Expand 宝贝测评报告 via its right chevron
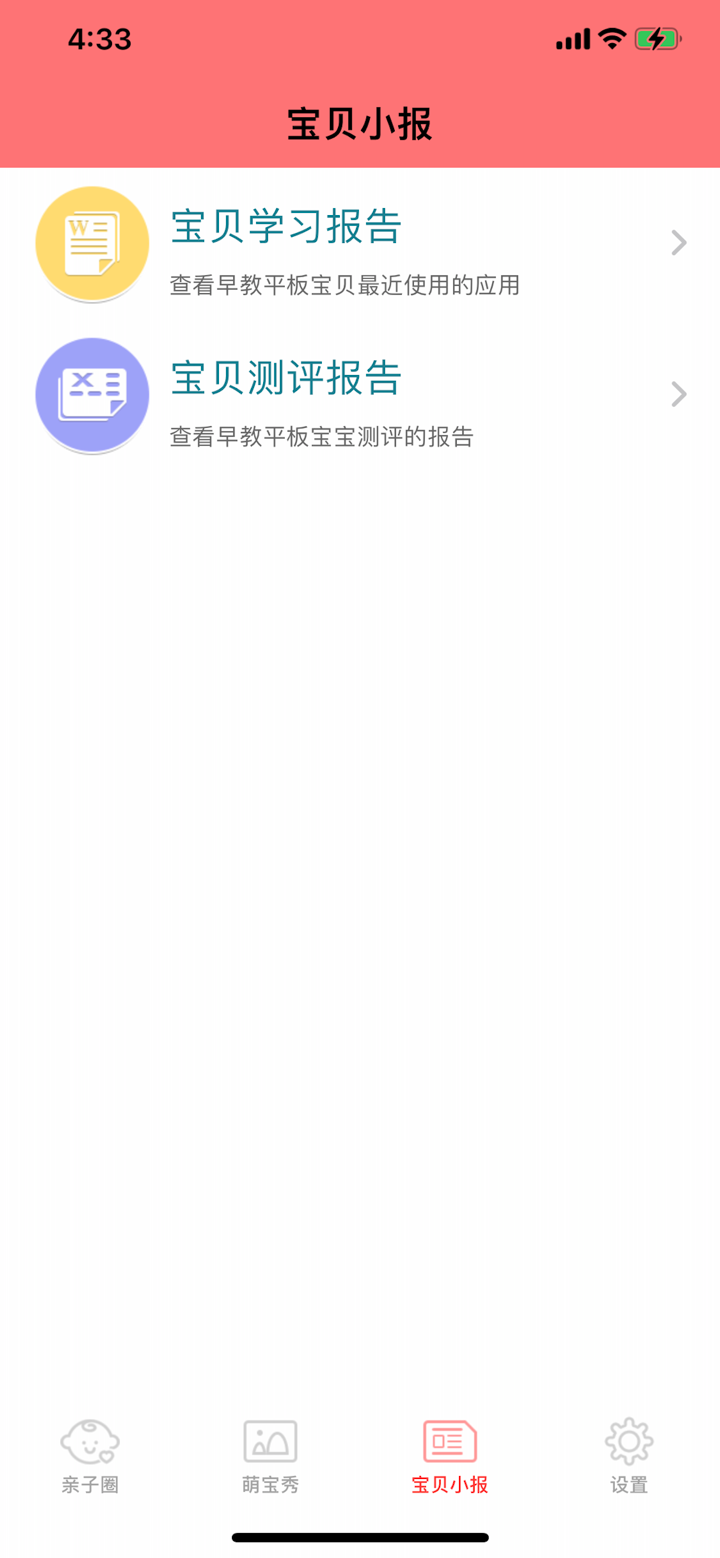 point(679,394)
